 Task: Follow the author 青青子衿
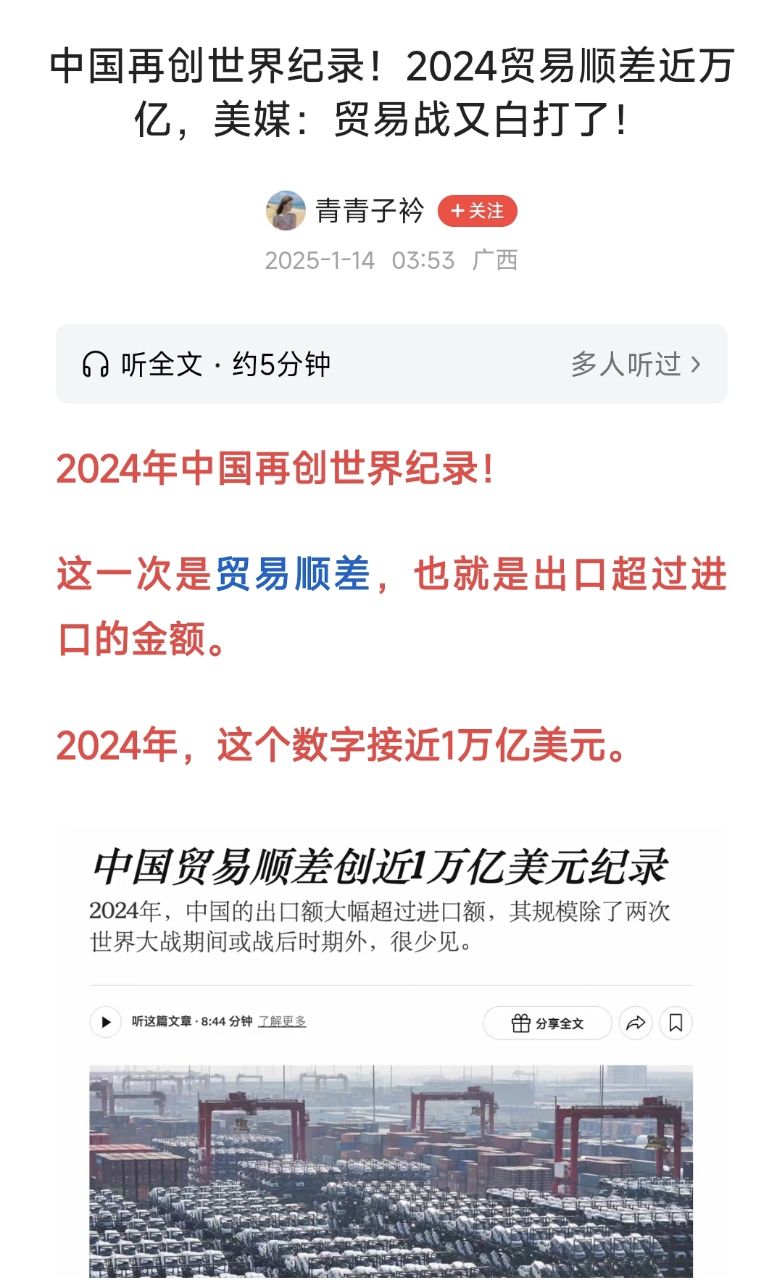tap(477, 211)
